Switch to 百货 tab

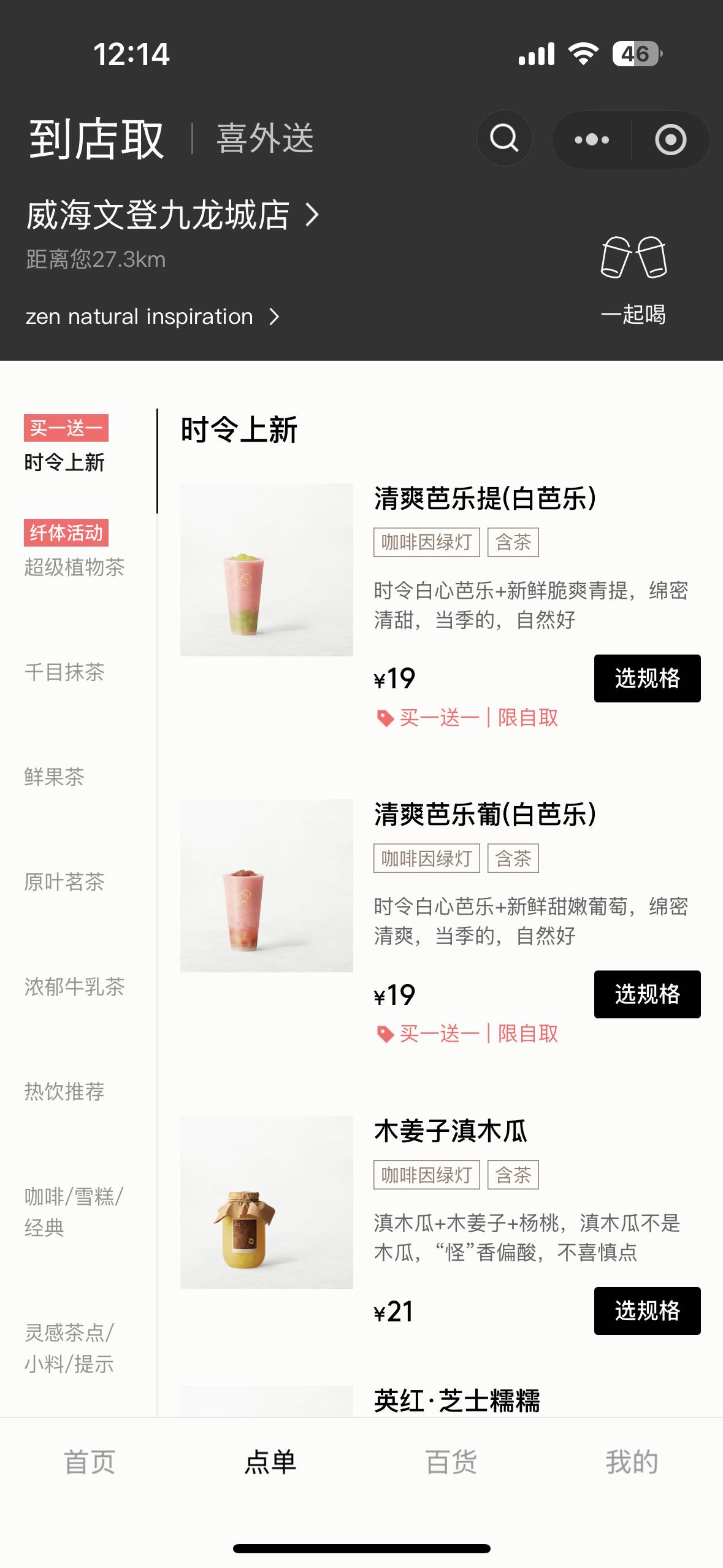(x=451, y=1462)
